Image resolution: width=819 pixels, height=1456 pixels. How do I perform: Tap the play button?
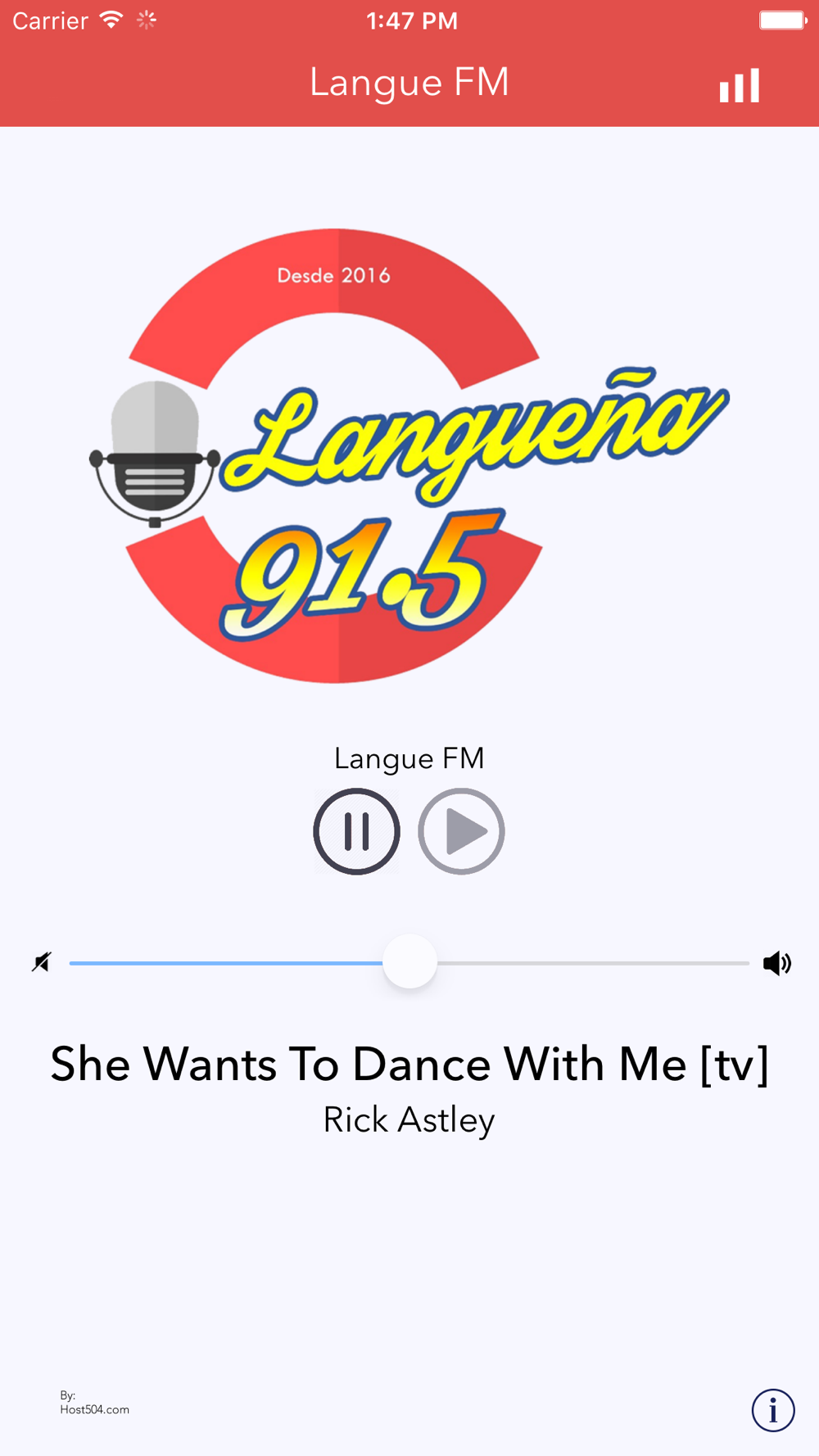(x=461, y=831)
